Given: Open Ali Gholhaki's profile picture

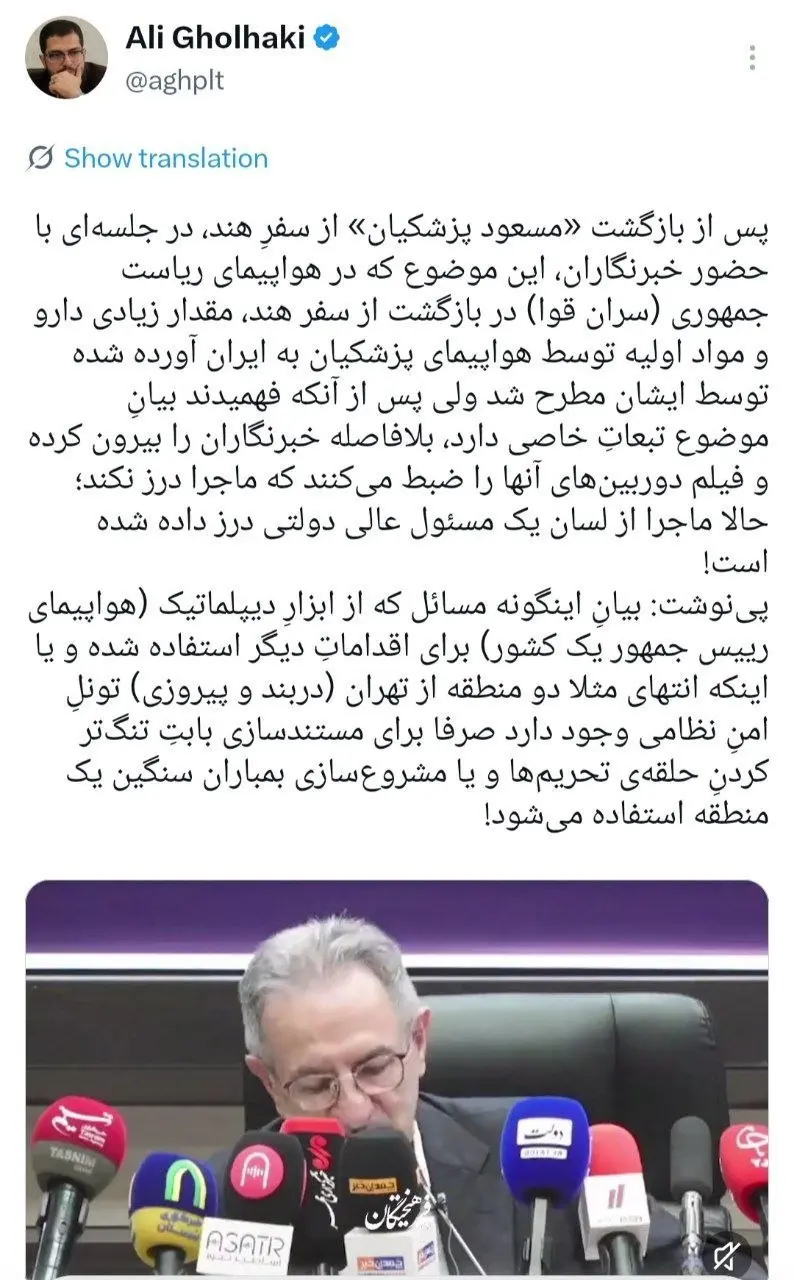Looking at the screenshot, I should coord(67,57).
